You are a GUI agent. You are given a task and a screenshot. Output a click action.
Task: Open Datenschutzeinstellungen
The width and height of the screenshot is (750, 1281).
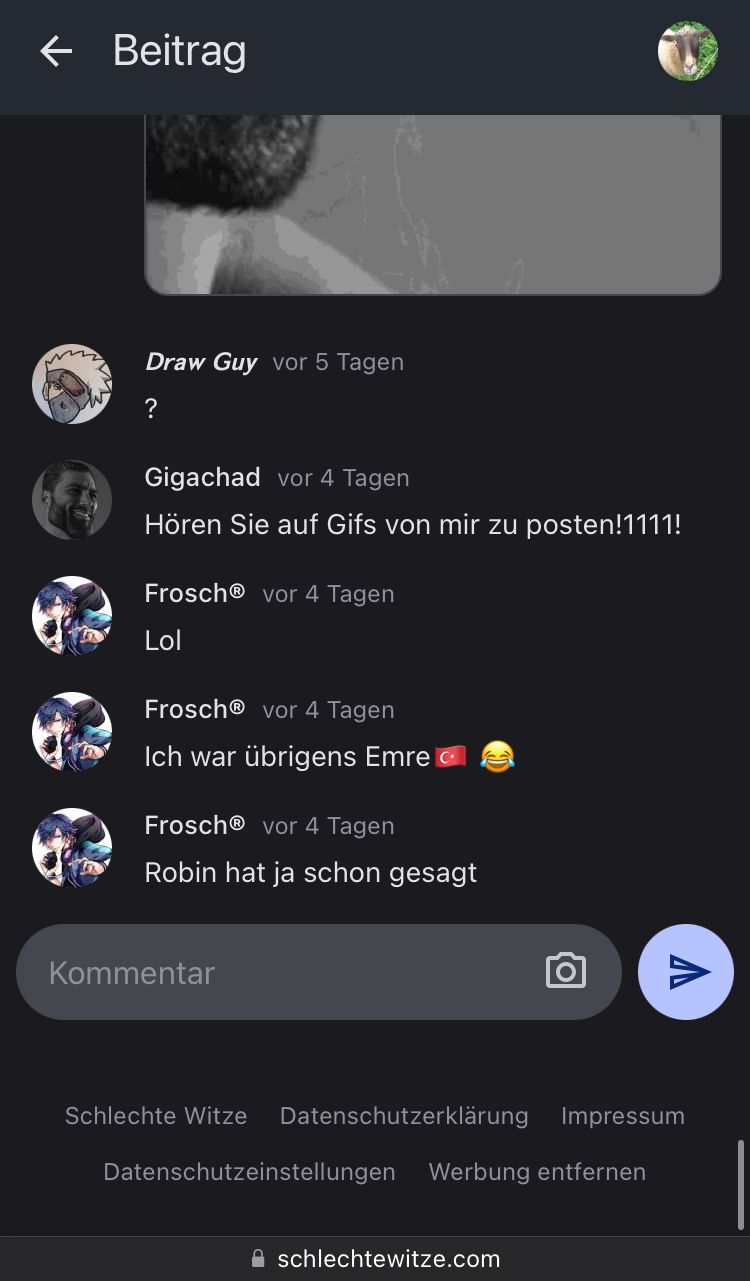249,1172
